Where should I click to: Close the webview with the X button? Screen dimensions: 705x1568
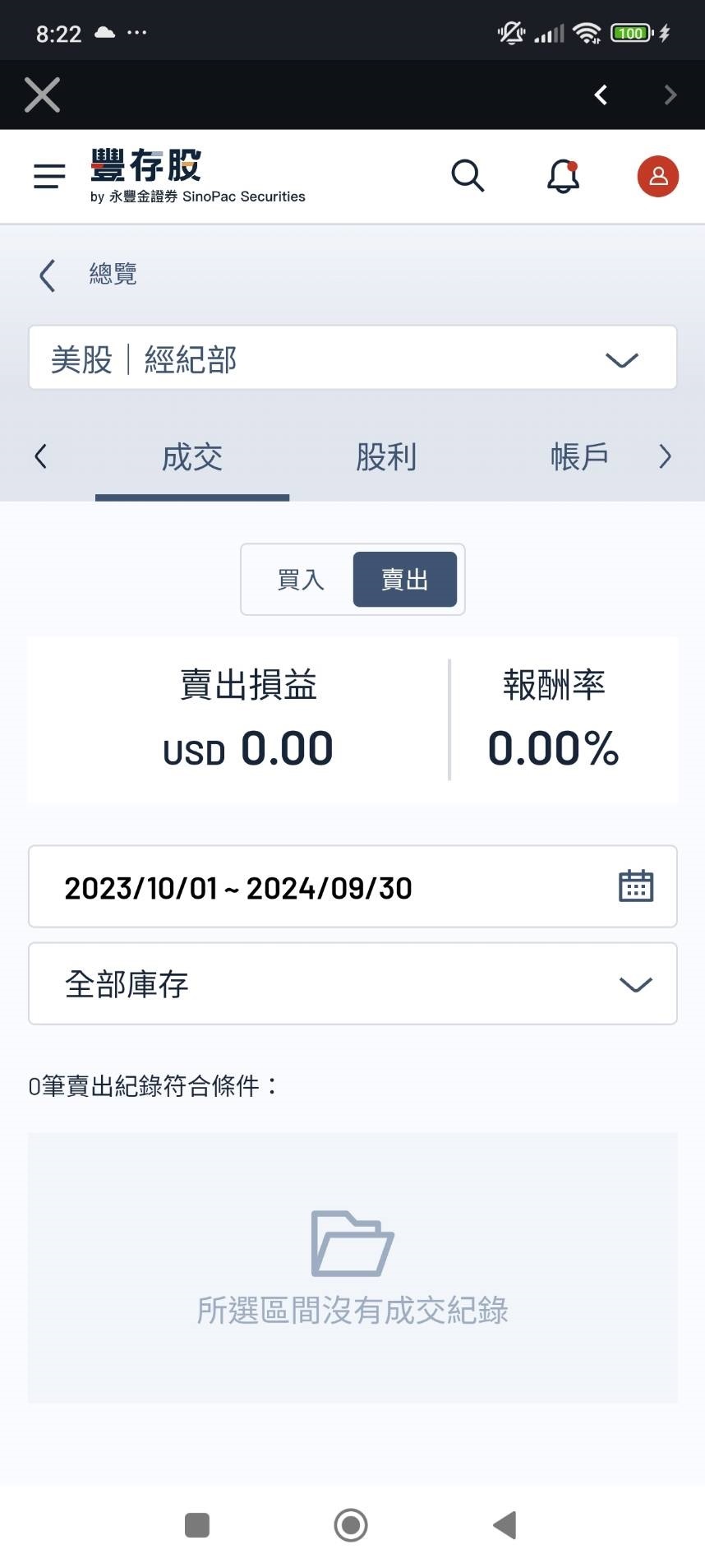42,94
